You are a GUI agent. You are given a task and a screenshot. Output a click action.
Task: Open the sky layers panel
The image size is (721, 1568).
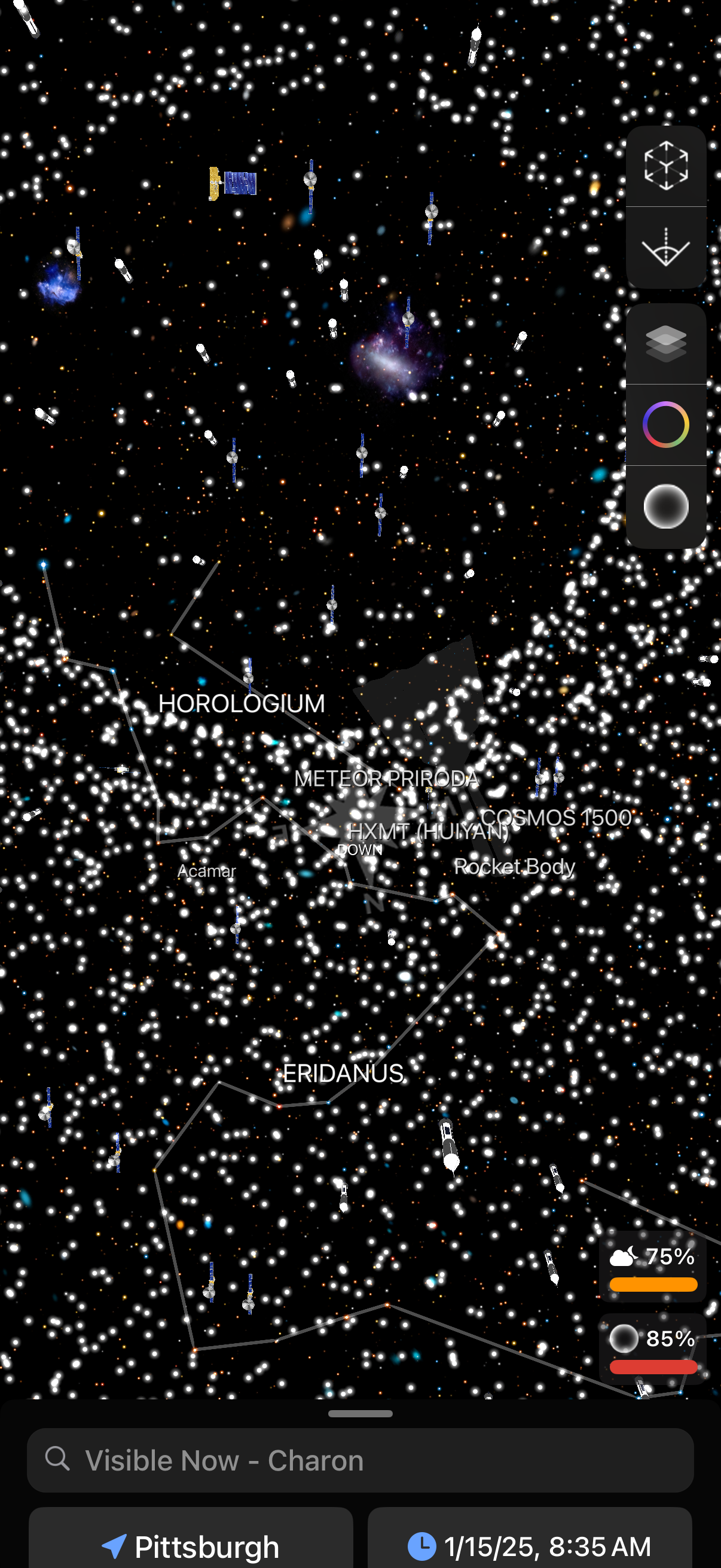[665, 344]
